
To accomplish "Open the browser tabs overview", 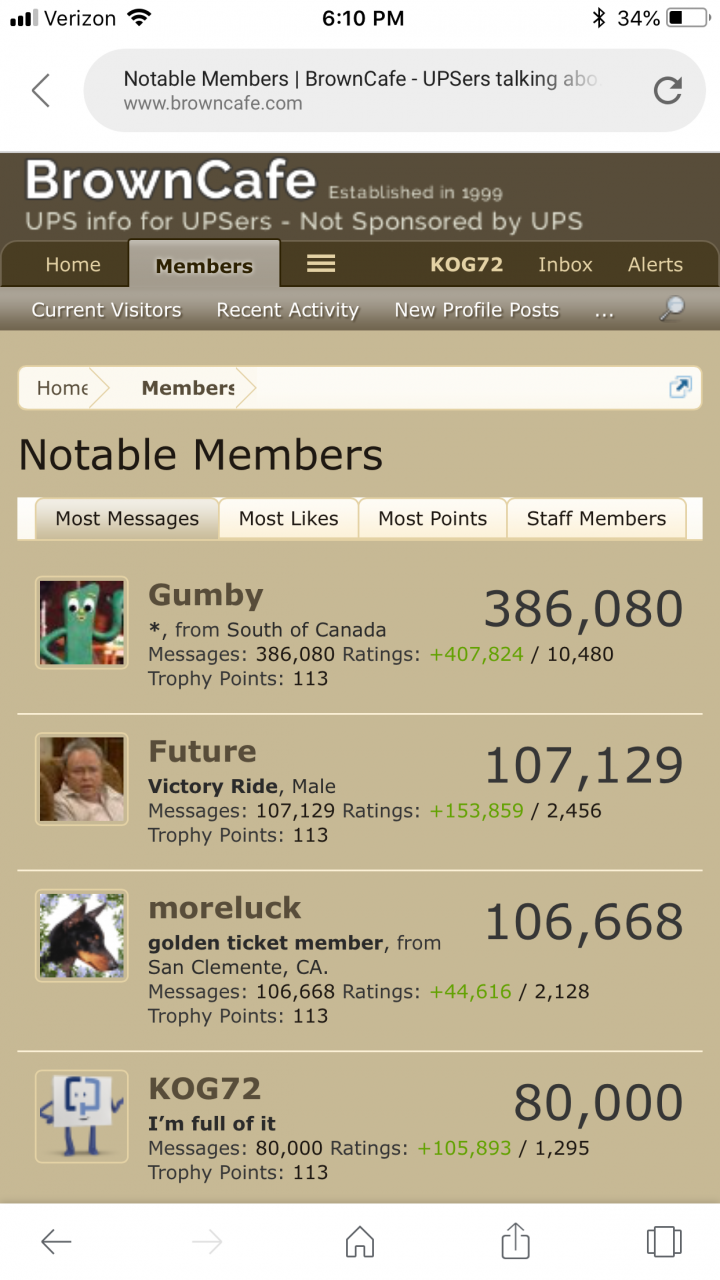I will coord(664,1241).
